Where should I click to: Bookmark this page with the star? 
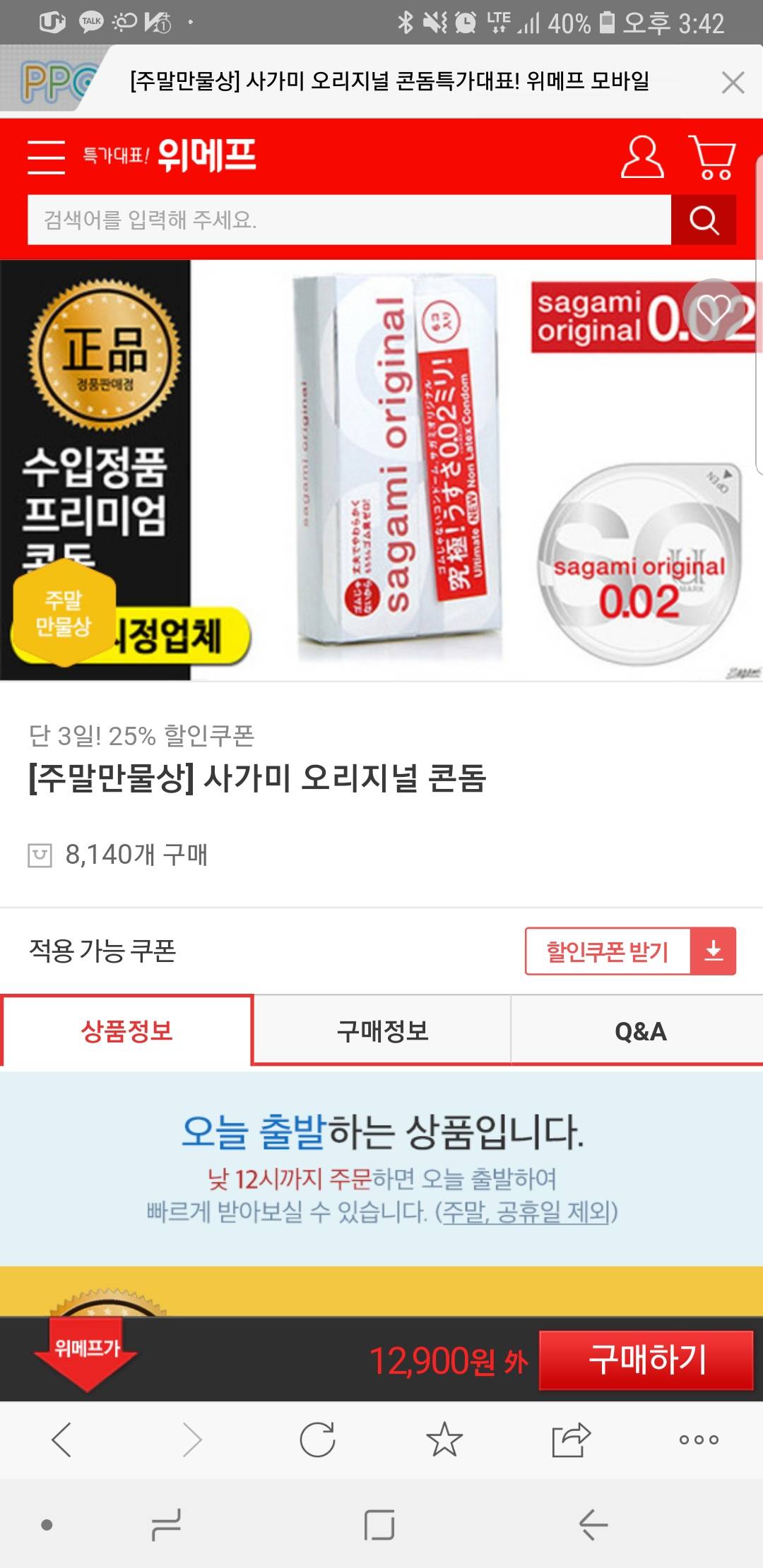click(444, 1439)
